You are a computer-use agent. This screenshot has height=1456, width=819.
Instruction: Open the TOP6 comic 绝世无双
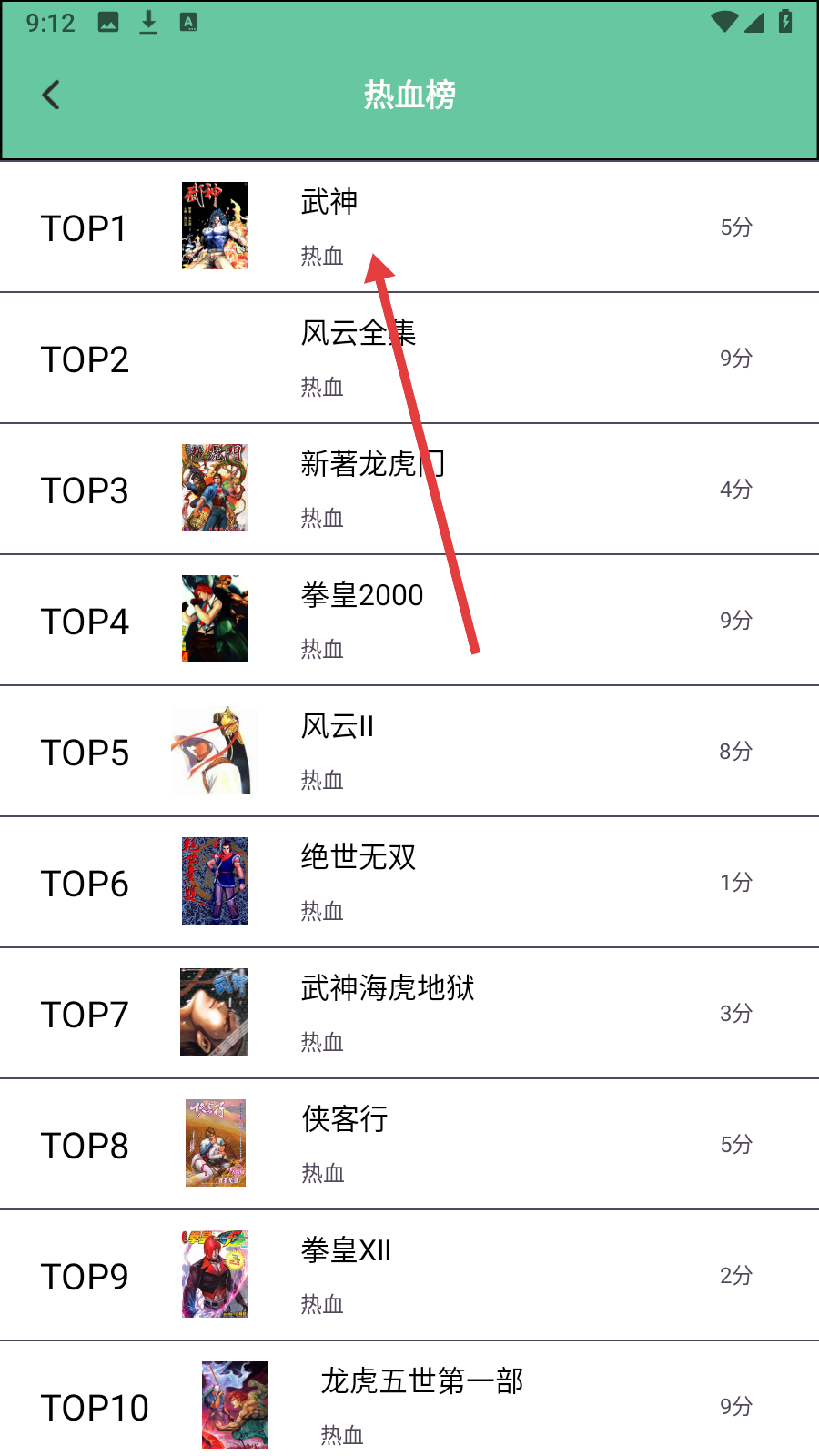pyautogui.click(x=358, y=858)
